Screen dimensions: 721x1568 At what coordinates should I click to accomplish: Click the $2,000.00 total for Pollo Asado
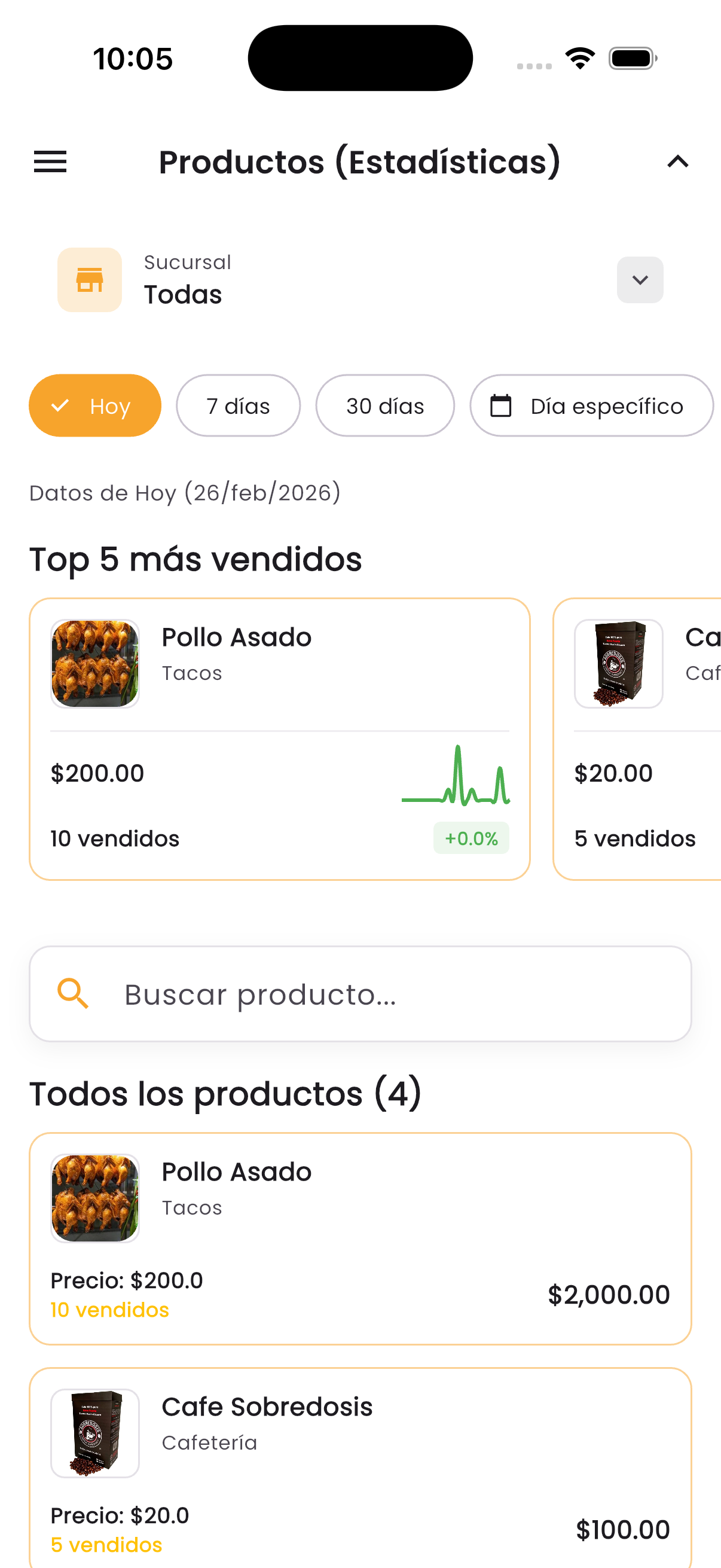(x=609, y=1294)
